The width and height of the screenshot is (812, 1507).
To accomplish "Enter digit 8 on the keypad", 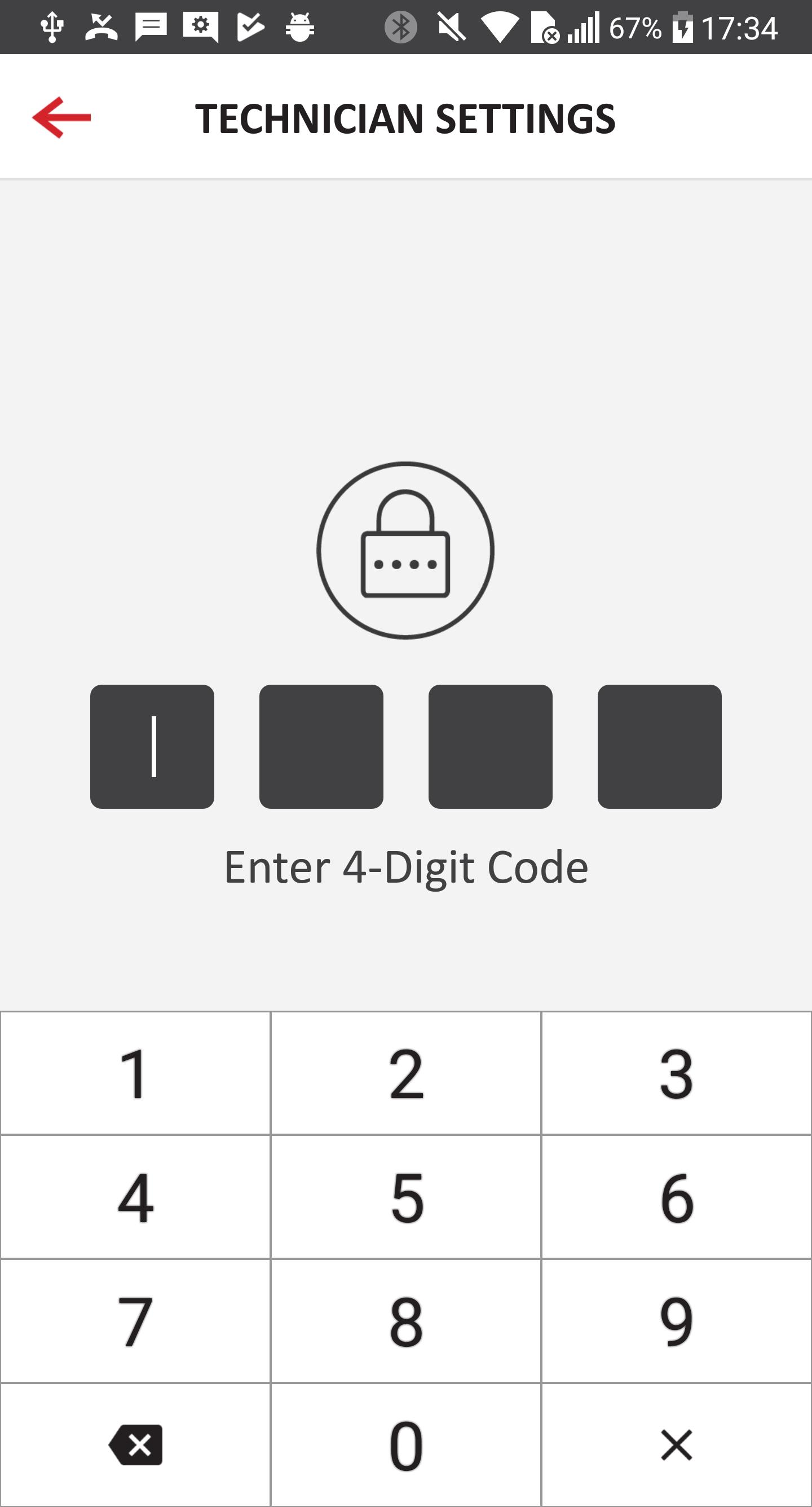I will pos(406,1321).
